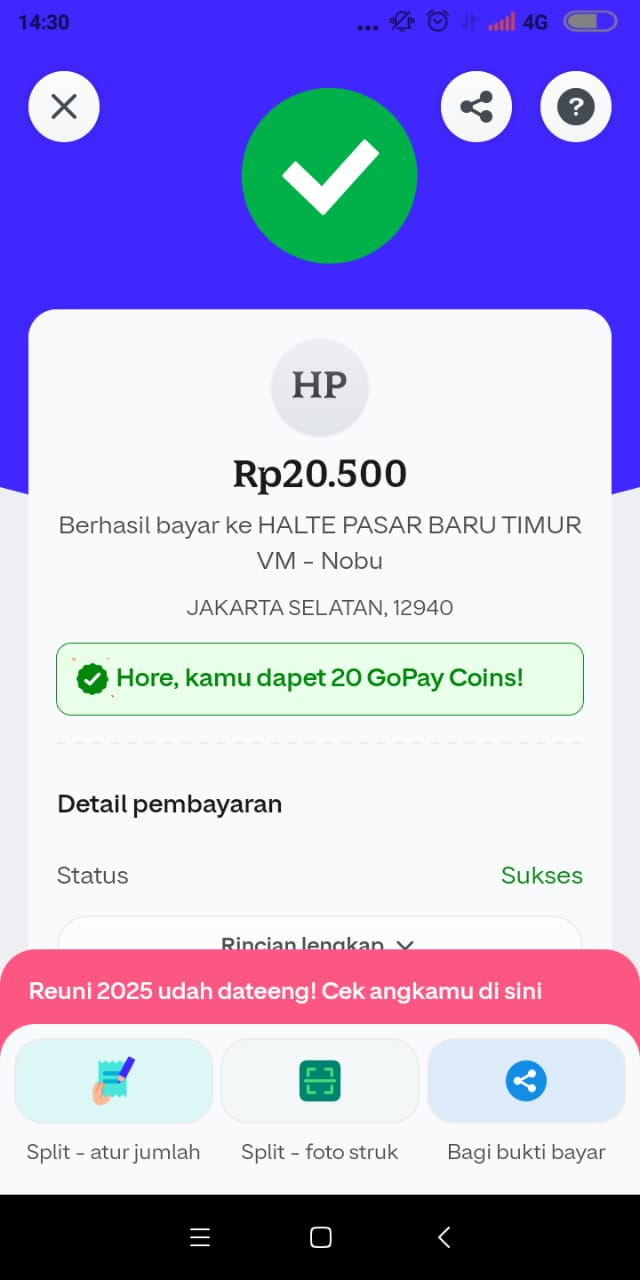Image resolution: width=640 pixels, height=1280 pixels.
Task: Choose Split - foto struk
Action: [320, 1082]
